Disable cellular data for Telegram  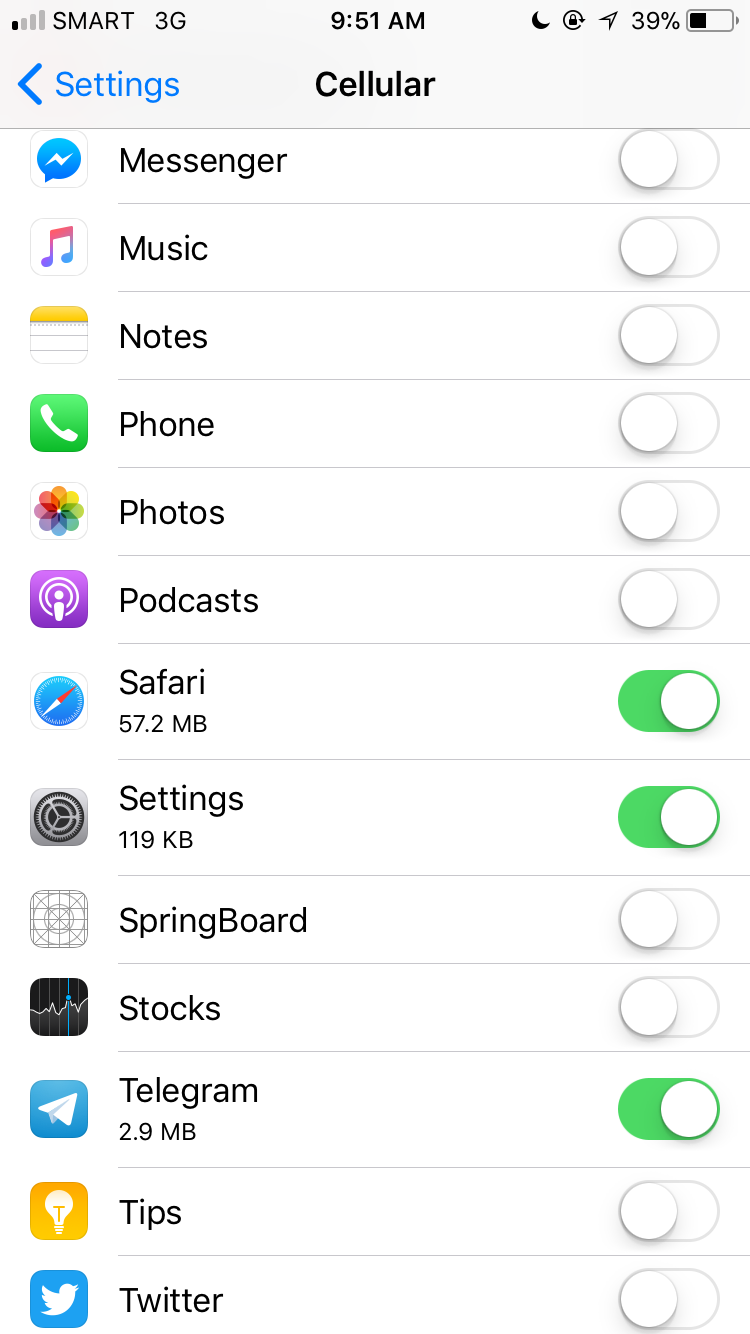[669, 1110]
